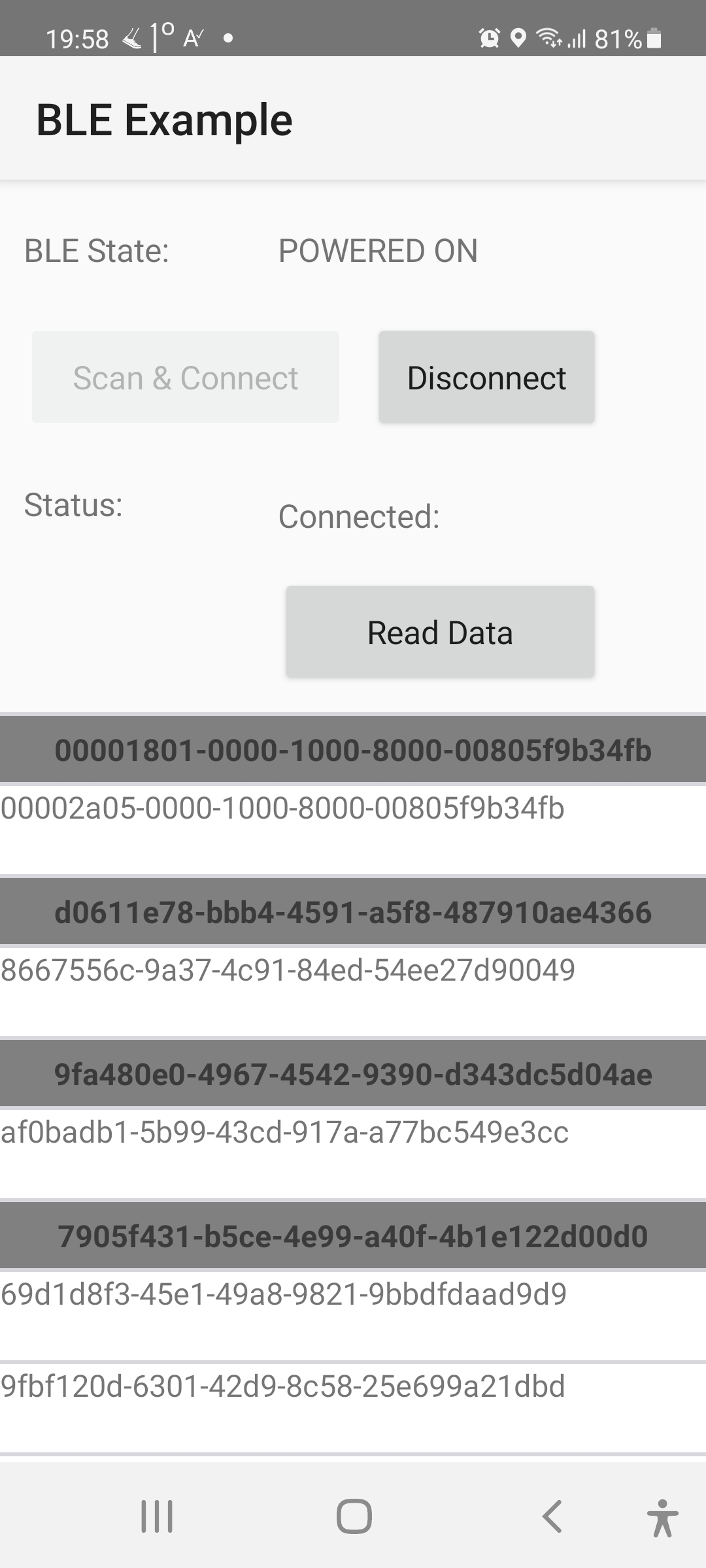Select characteristic 9fbf120d-6301-42d9-8c58-25e699a21dbd
Screen dimensions: 706x1568
pos(282,1386)
